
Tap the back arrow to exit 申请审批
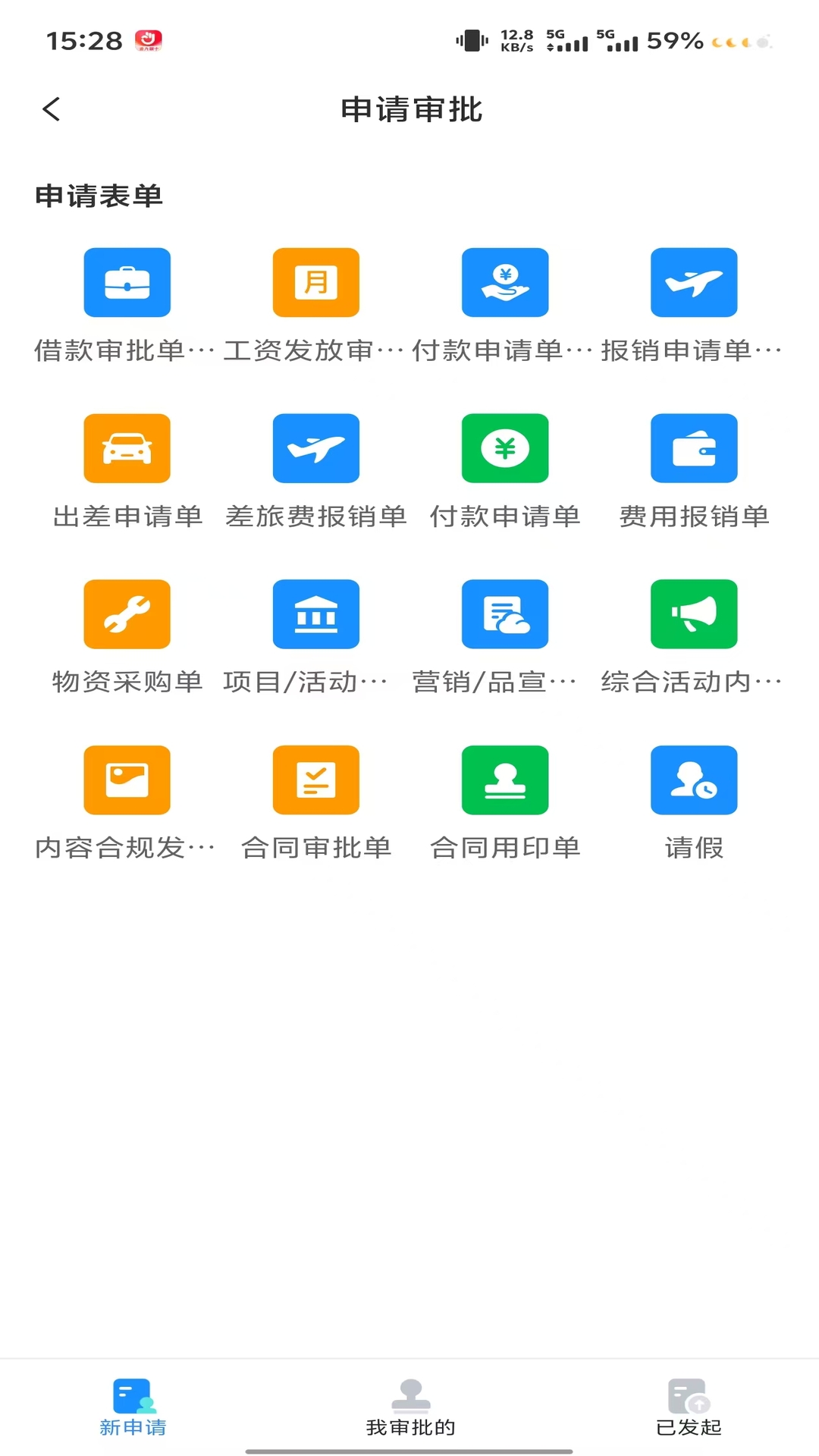click(51, 108)
